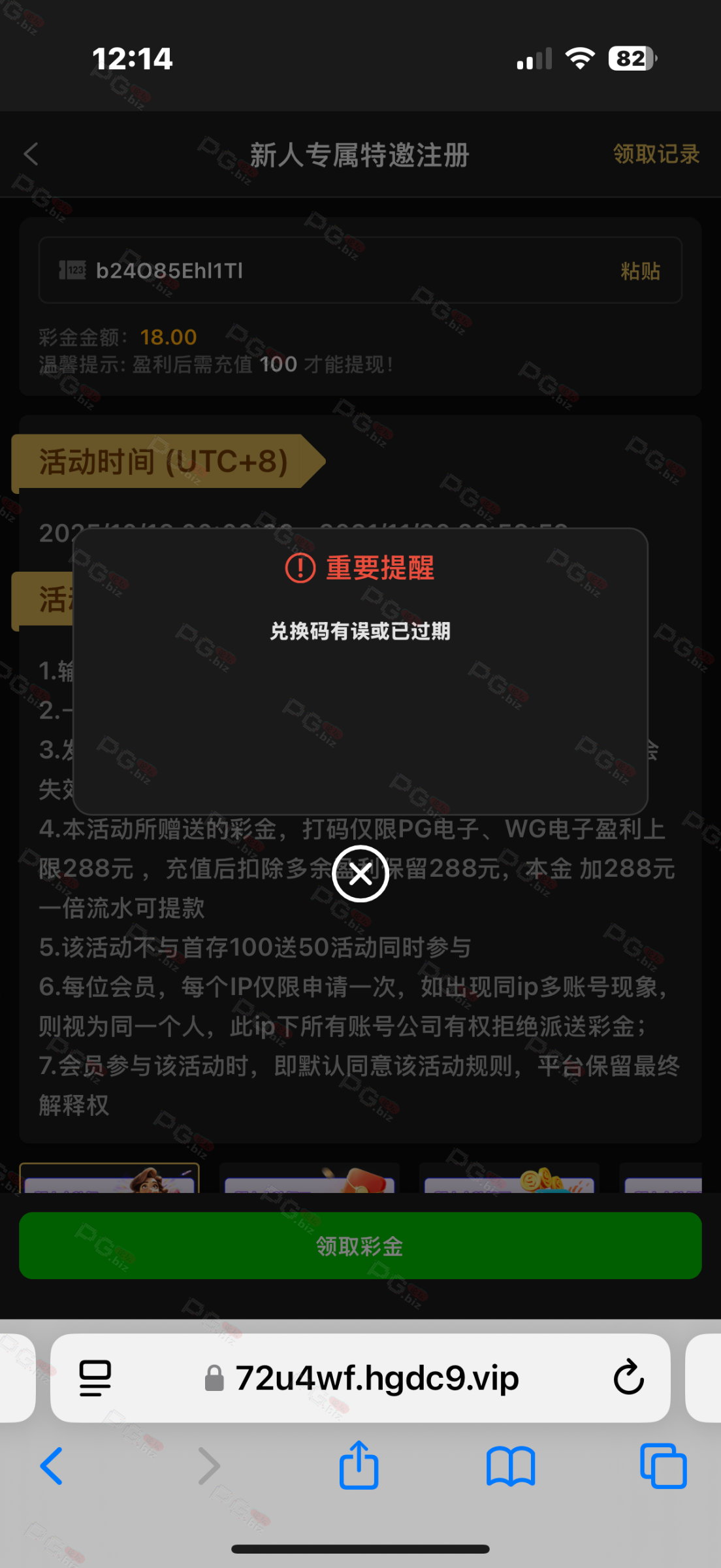The width and height of the screenshot is (721, 1568).
Task: Go back from 新人专属特邀注册 page
Action: pos(31,155)
